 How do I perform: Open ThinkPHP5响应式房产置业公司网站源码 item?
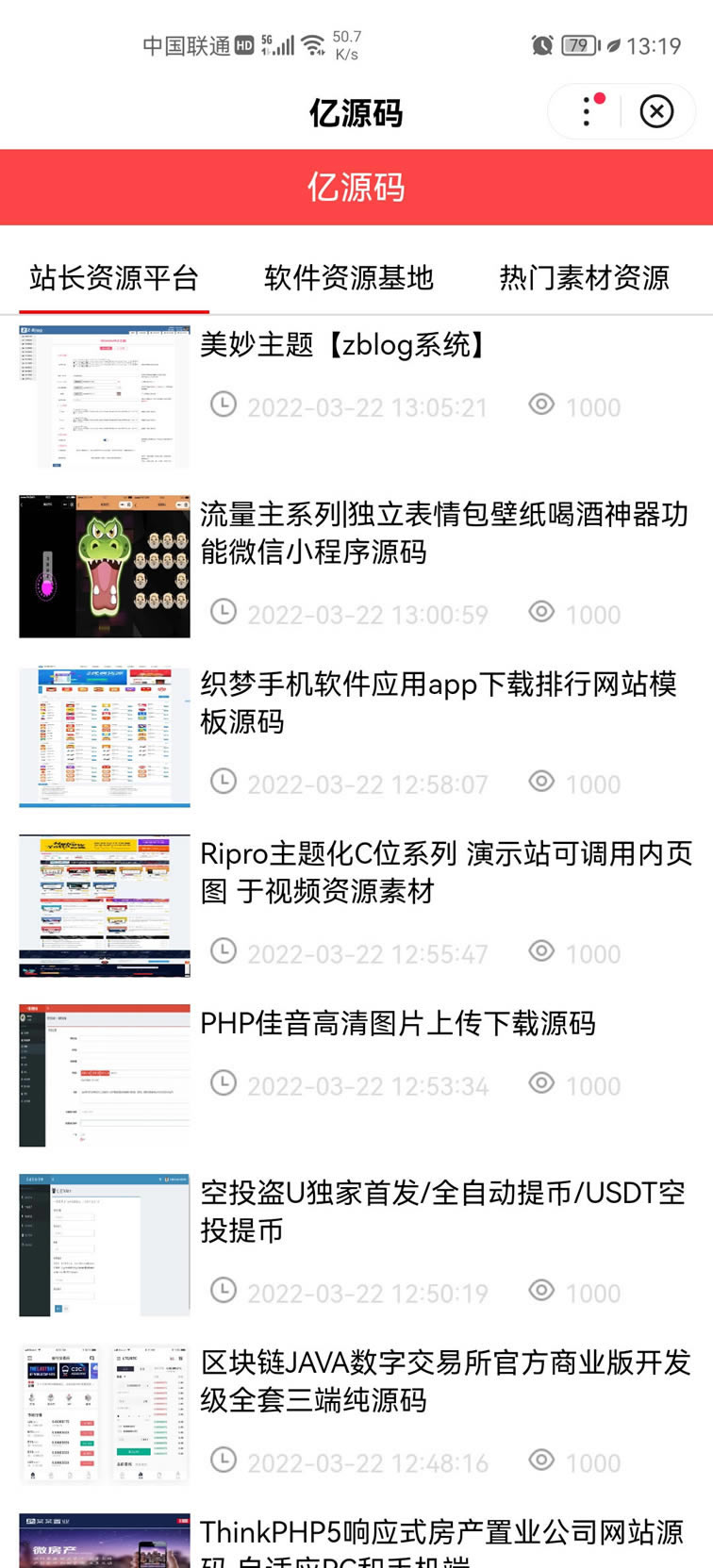356,1539
